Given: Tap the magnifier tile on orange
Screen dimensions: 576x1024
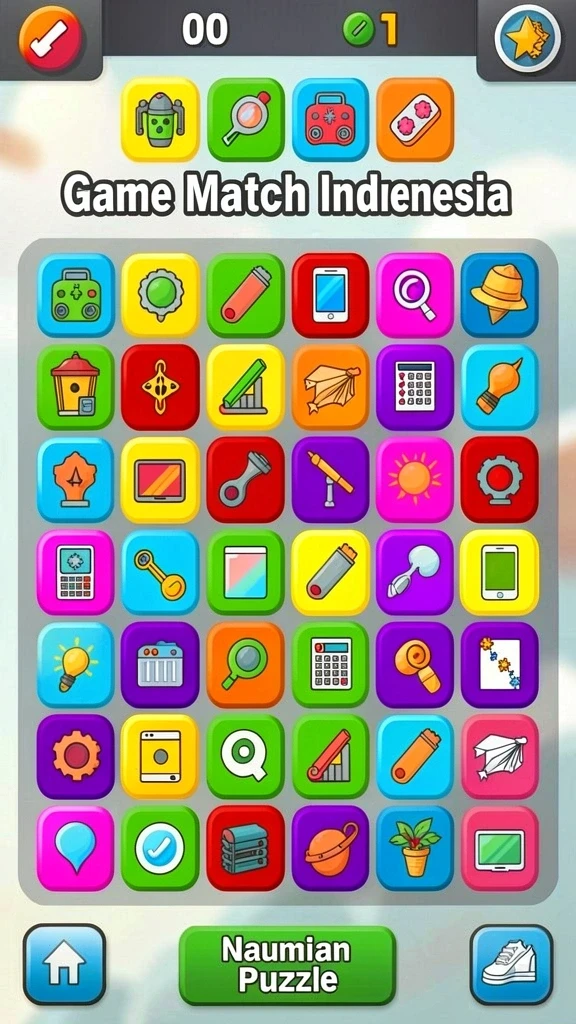Looking at the screenshot, I should pos(246,664).
